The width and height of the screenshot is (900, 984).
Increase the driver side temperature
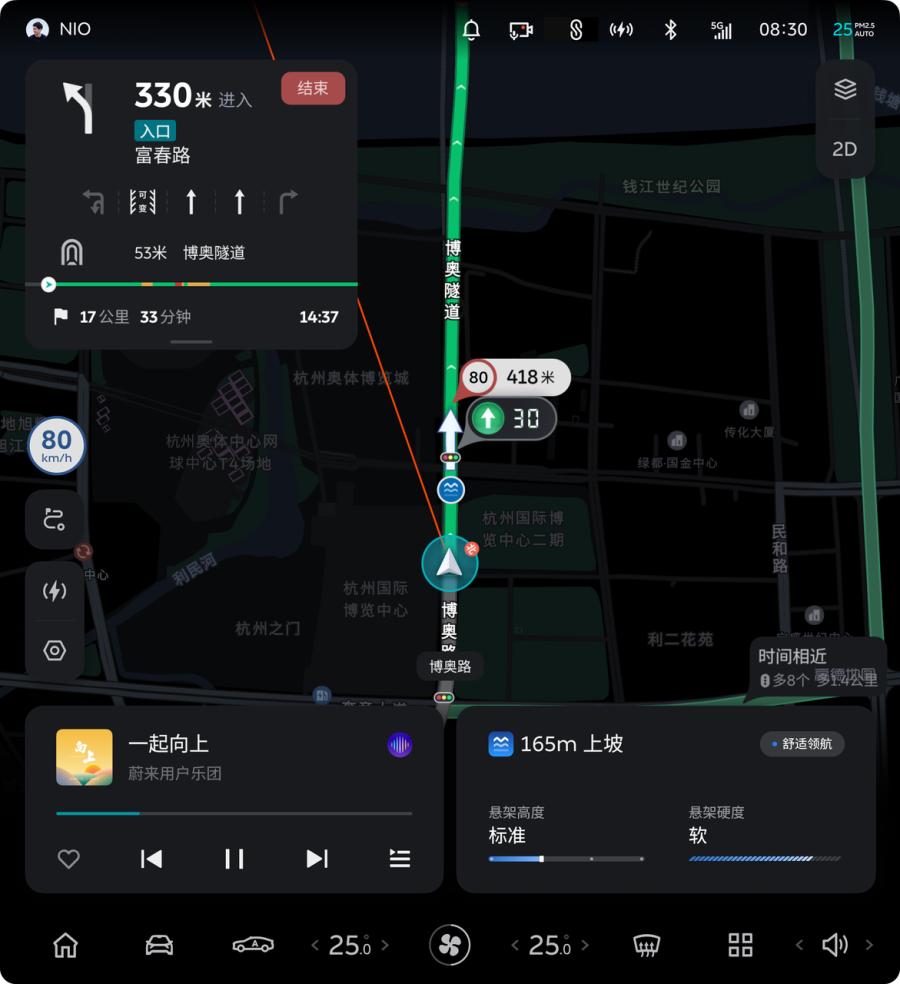(385, 945)
